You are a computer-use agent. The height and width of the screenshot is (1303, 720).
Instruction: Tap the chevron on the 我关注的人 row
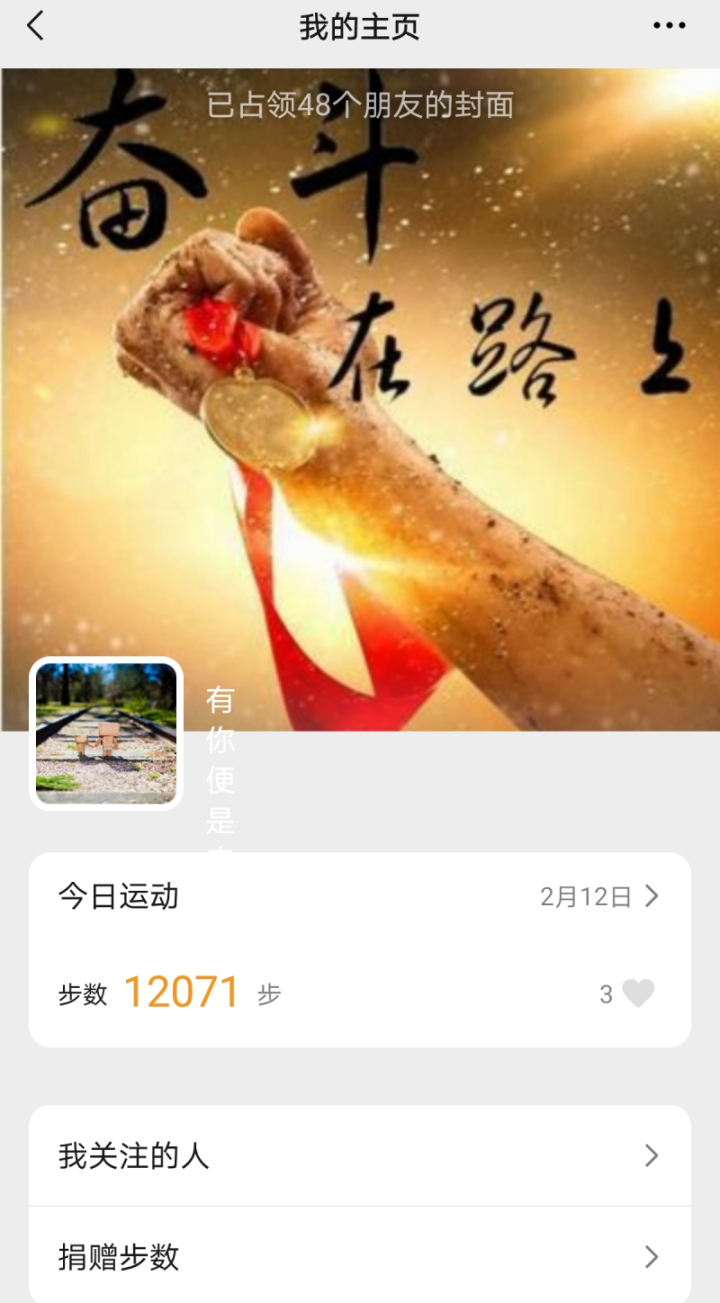point(655,1154)
